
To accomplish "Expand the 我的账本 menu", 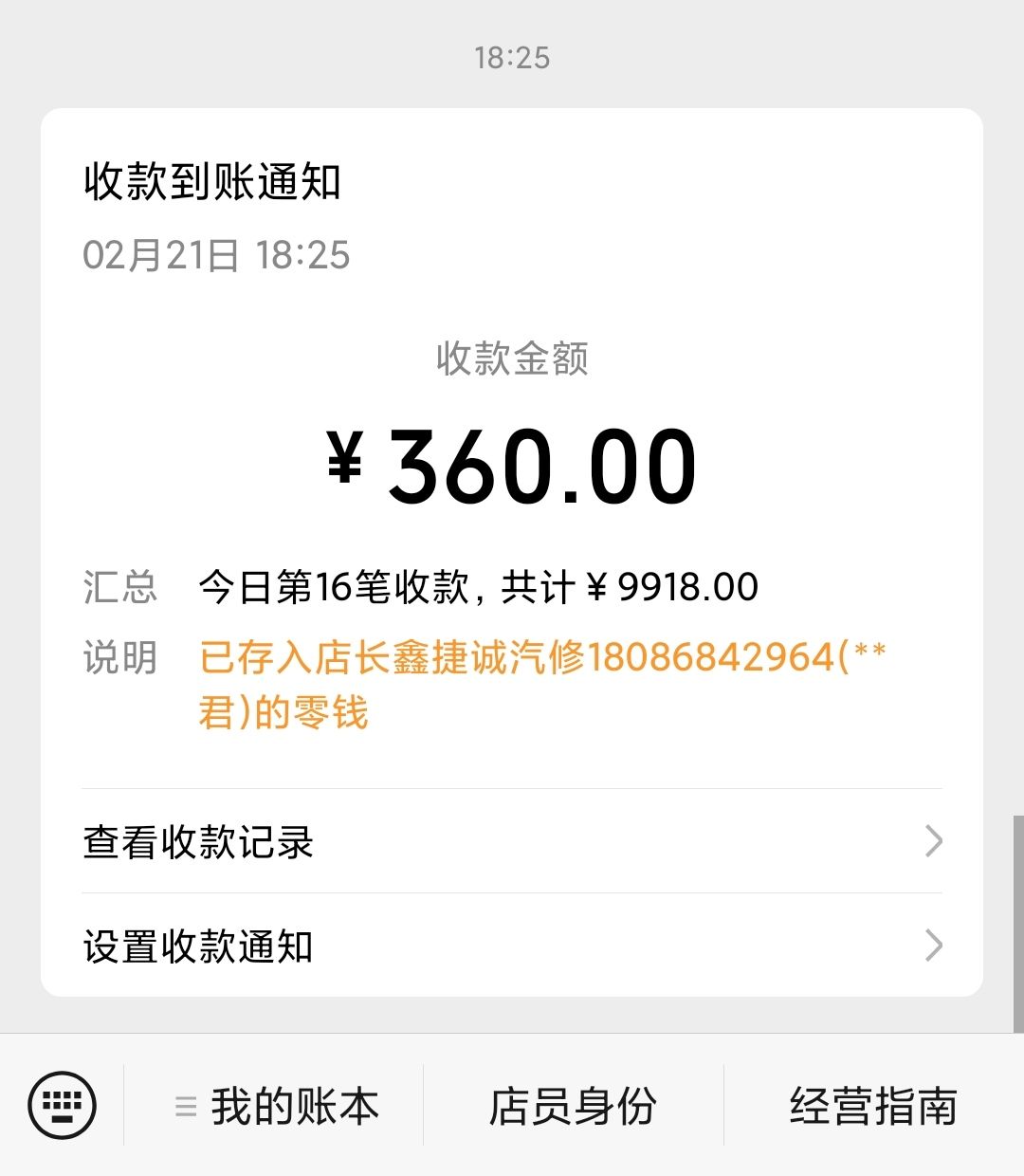I will tap(275, 1107).
